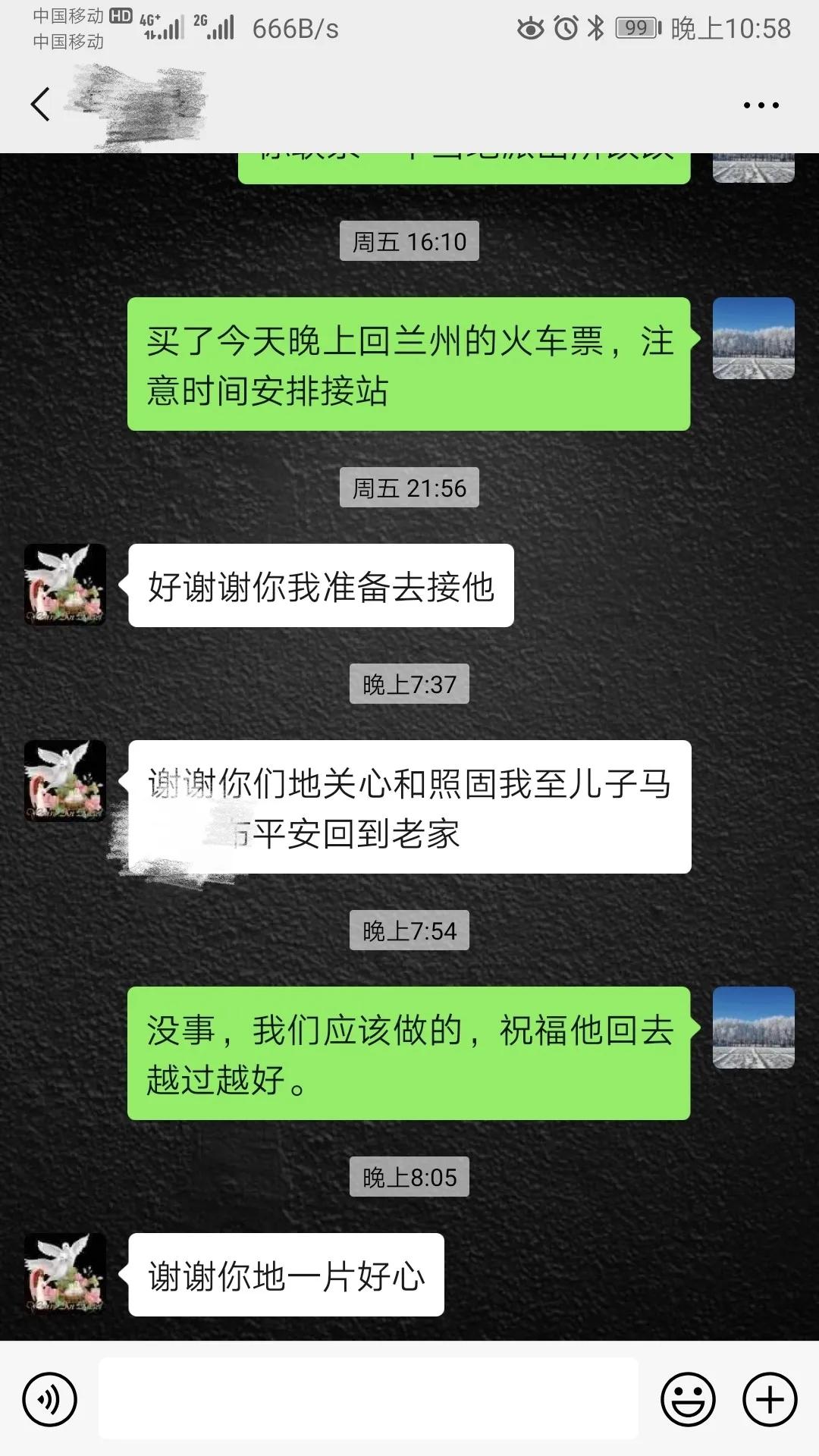Select the message about buying train tickets

(409, 367)
